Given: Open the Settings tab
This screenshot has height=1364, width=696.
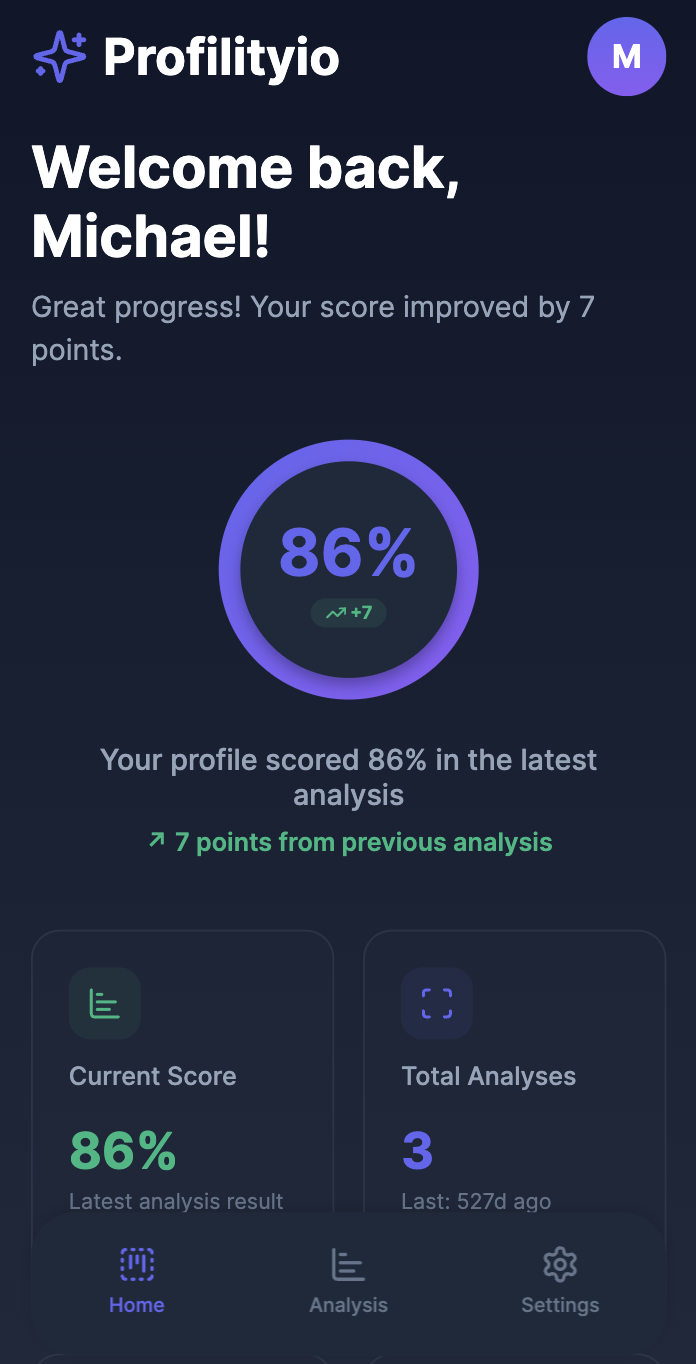Looking at the screenshot, I should point(560,1280).
